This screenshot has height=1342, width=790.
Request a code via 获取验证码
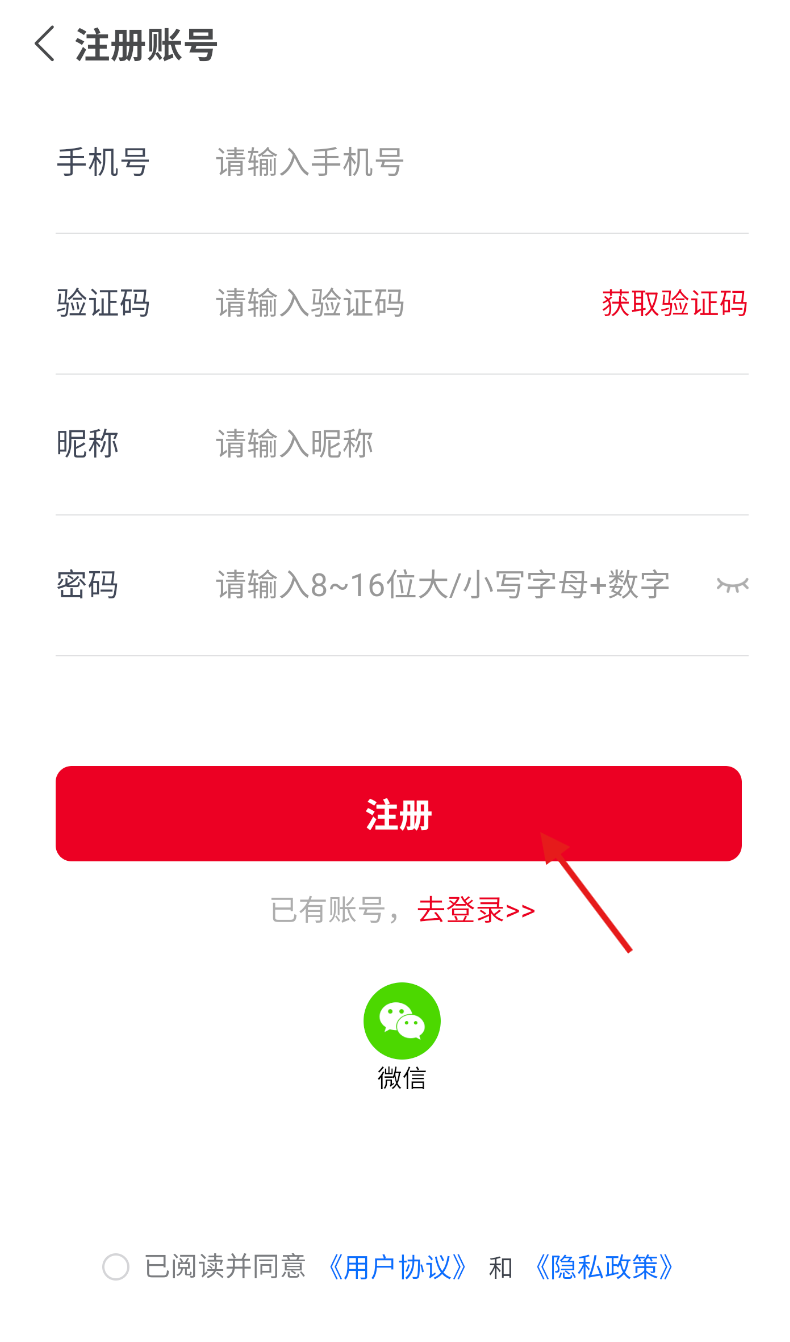[675, 303]
